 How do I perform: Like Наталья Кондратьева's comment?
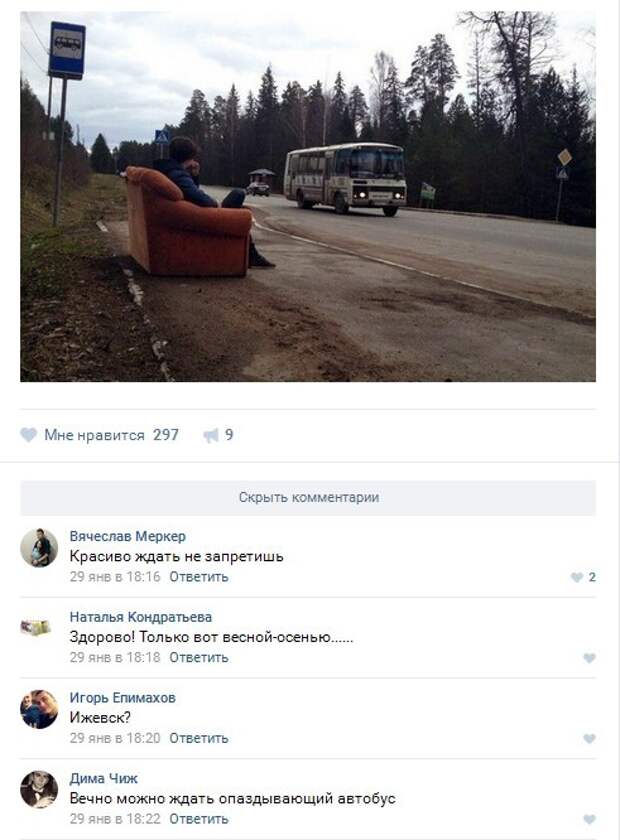point(589,658)
